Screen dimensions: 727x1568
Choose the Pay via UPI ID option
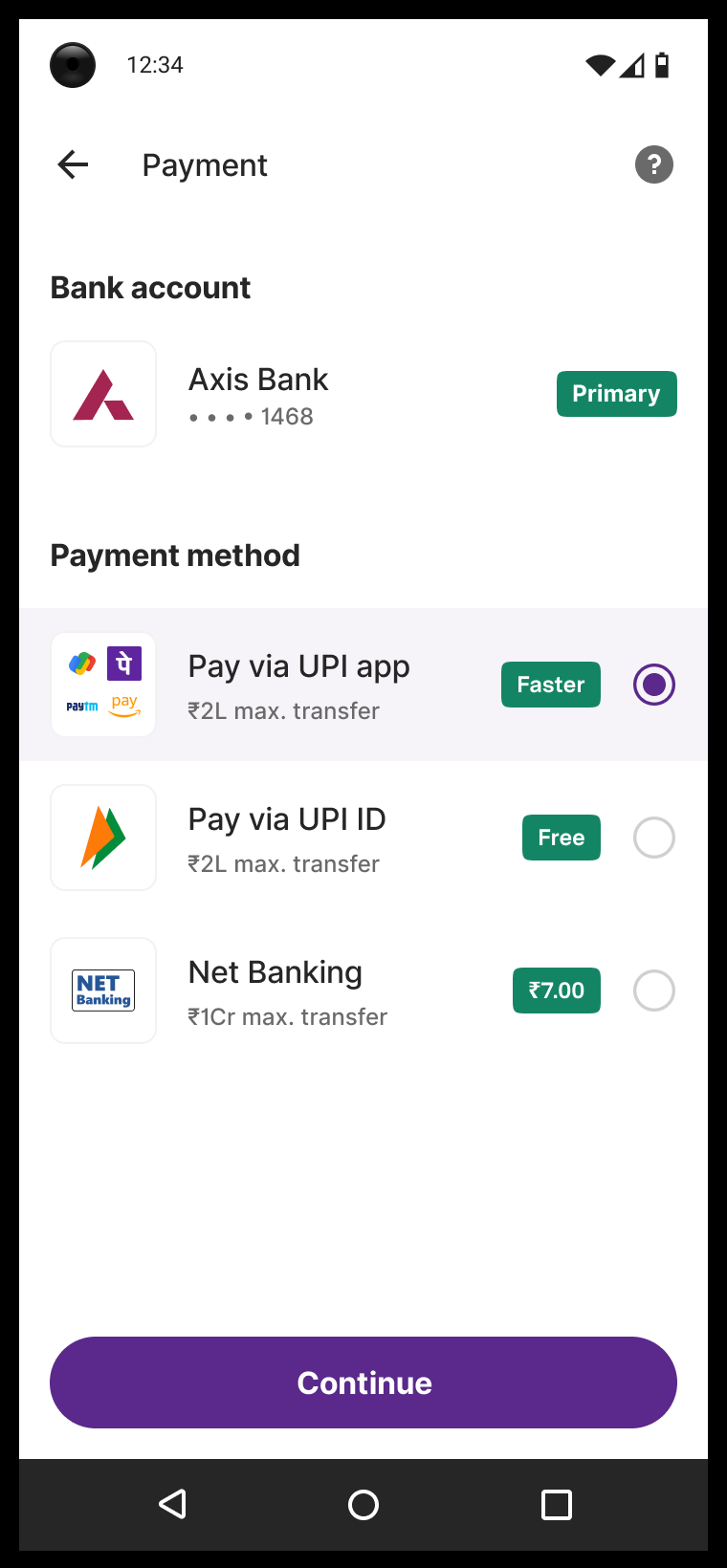tap(363, 838)
